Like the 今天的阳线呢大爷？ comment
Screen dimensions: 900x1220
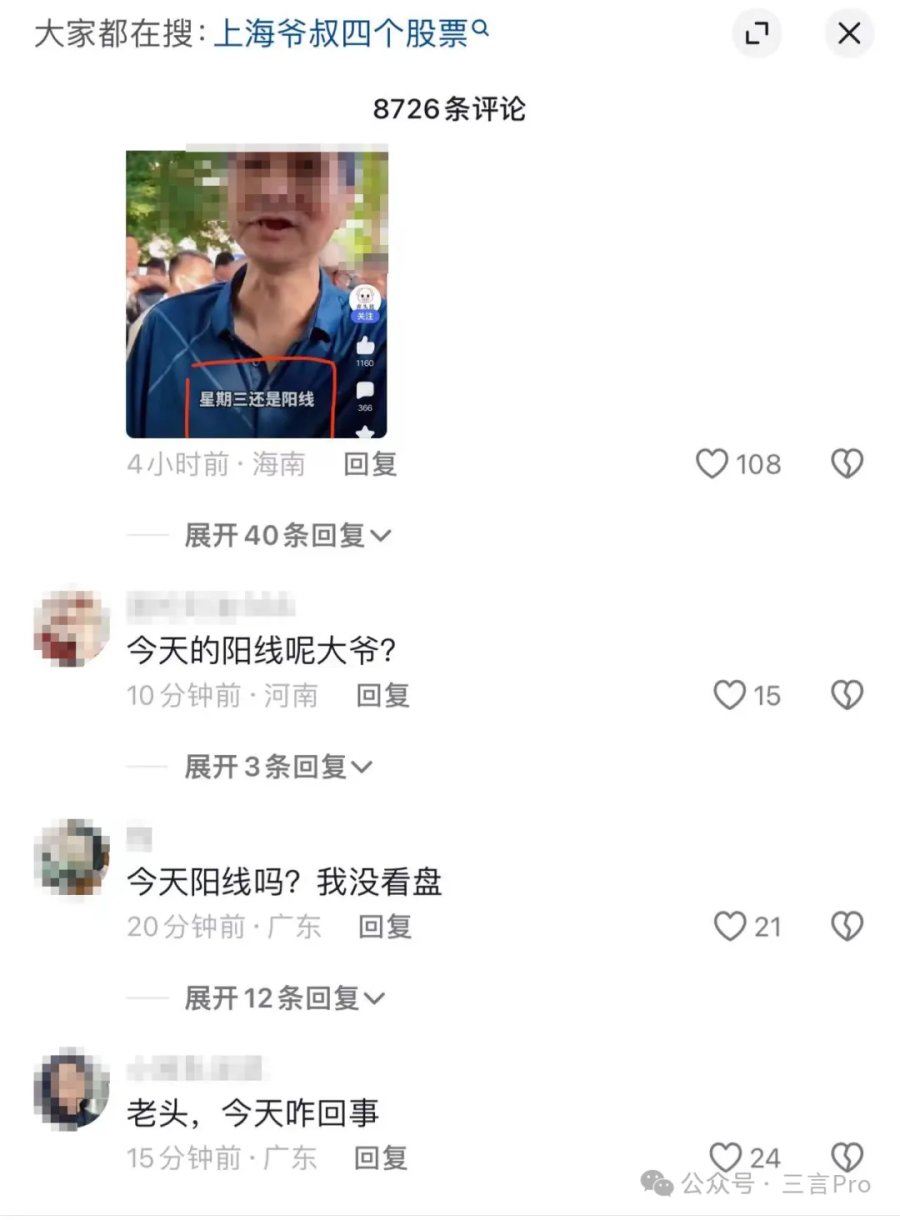tap(730, 695)
